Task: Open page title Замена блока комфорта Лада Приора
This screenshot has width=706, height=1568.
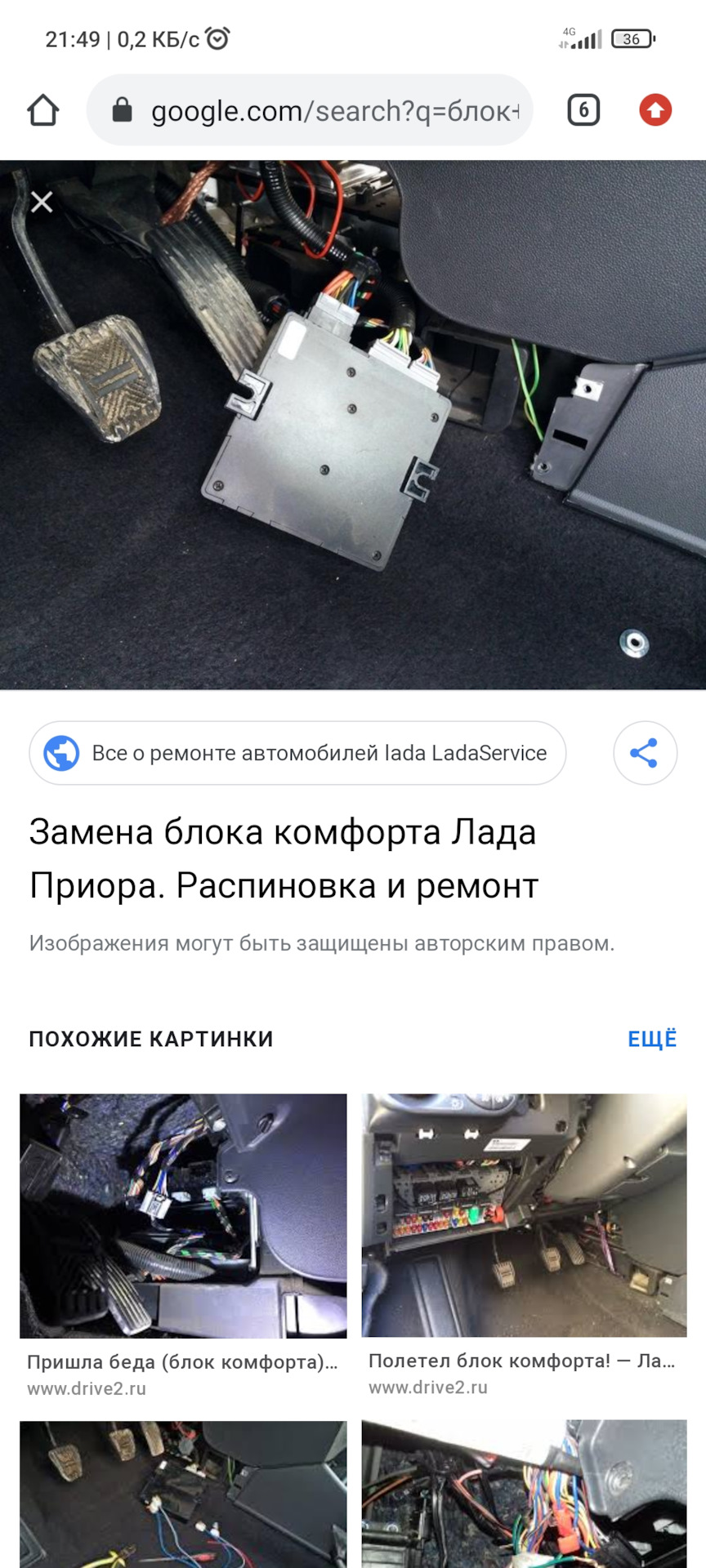Action: pyautogui.click(x=284, y=858)
